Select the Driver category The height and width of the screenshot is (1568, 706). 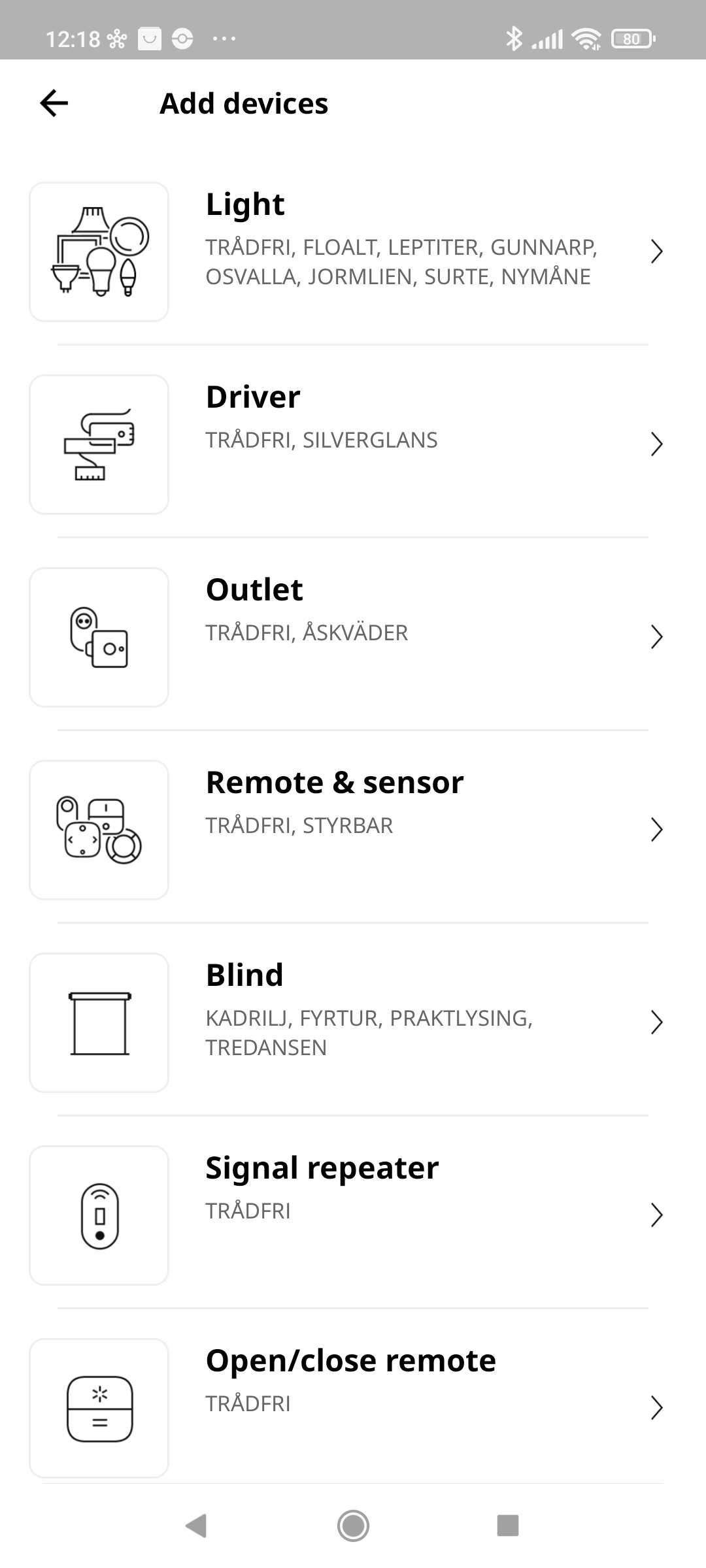pos(353,444)
